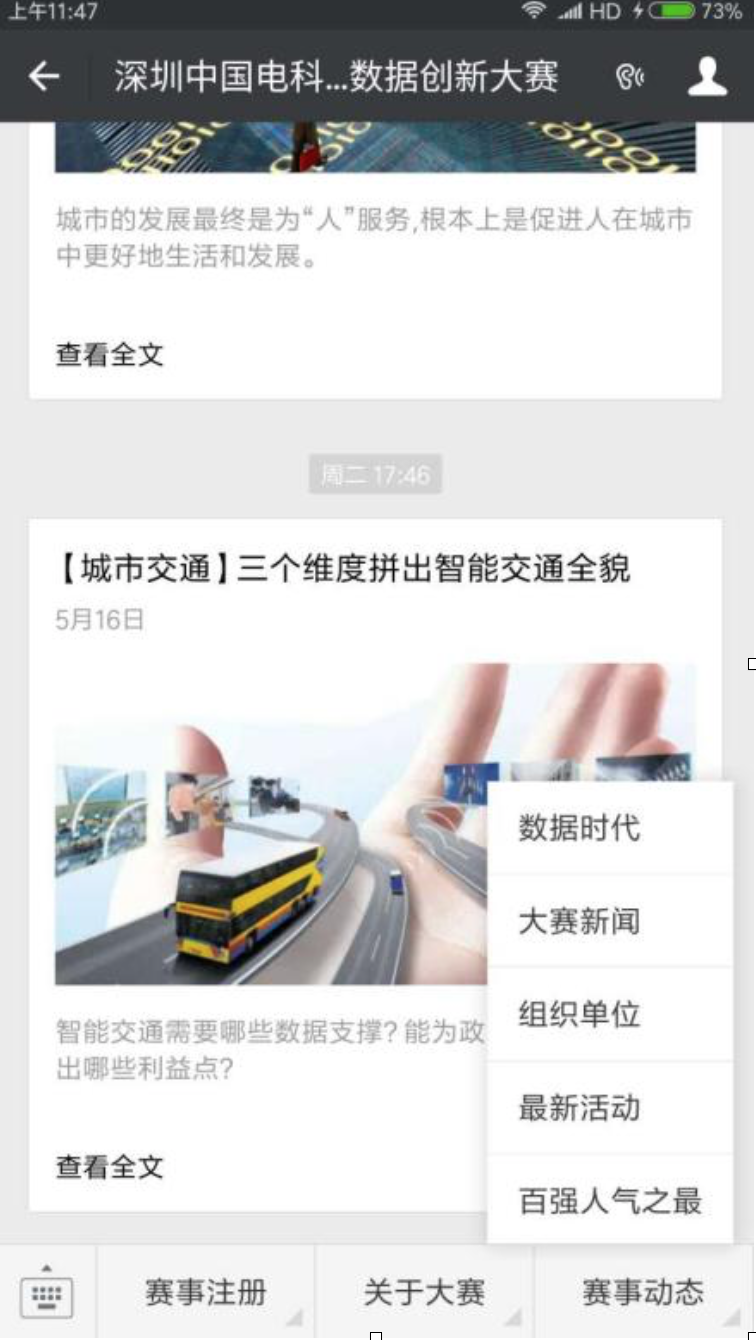Image resolution: width=756 pixels, height=1340 pixels.
Task: Open 最新活动 from the popup menu
Action: click(x=579, y=1108)
